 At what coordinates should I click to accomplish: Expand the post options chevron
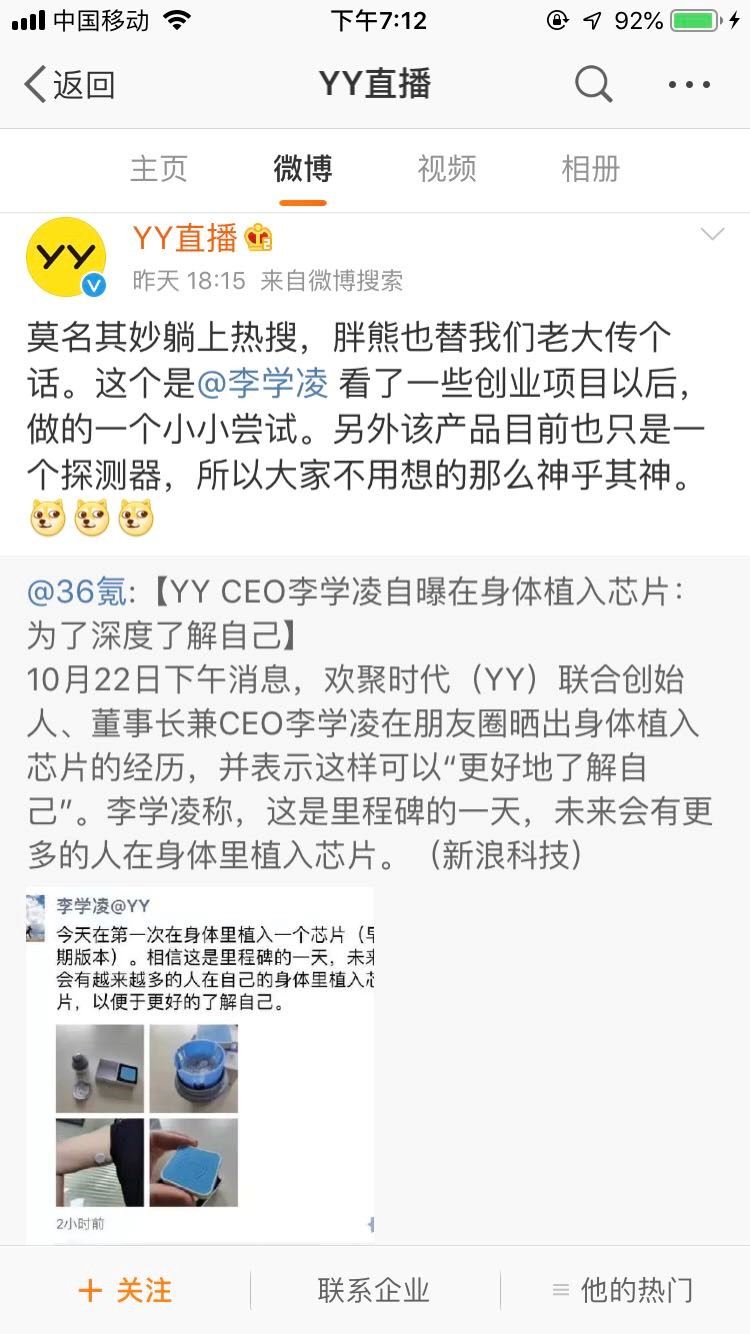(712, 235)
